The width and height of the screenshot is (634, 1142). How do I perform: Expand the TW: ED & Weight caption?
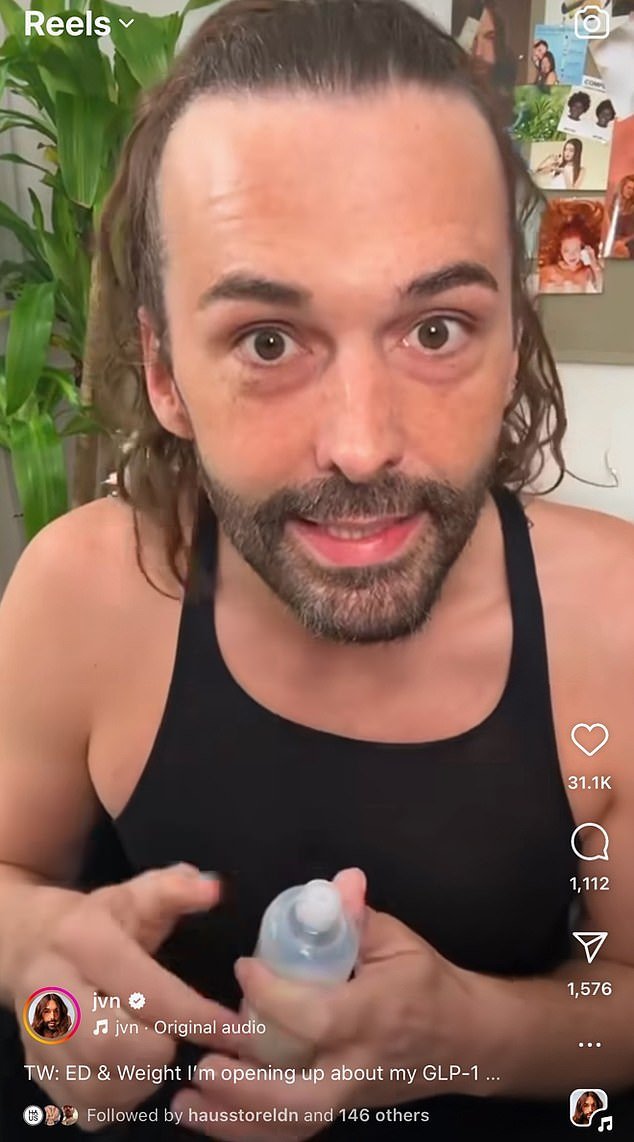click(262, 1073)
